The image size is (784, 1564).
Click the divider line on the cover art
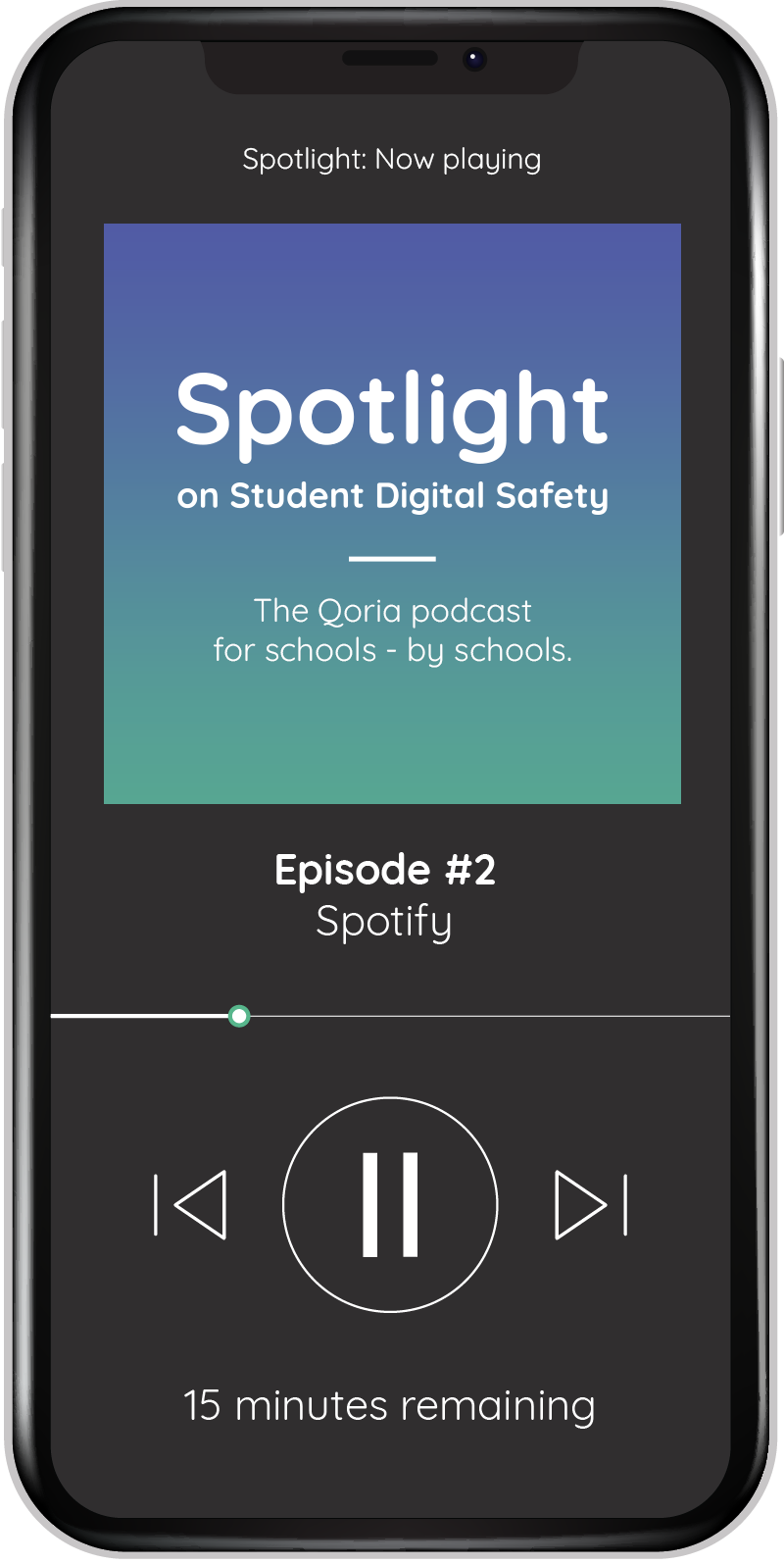tap(391, 557)
